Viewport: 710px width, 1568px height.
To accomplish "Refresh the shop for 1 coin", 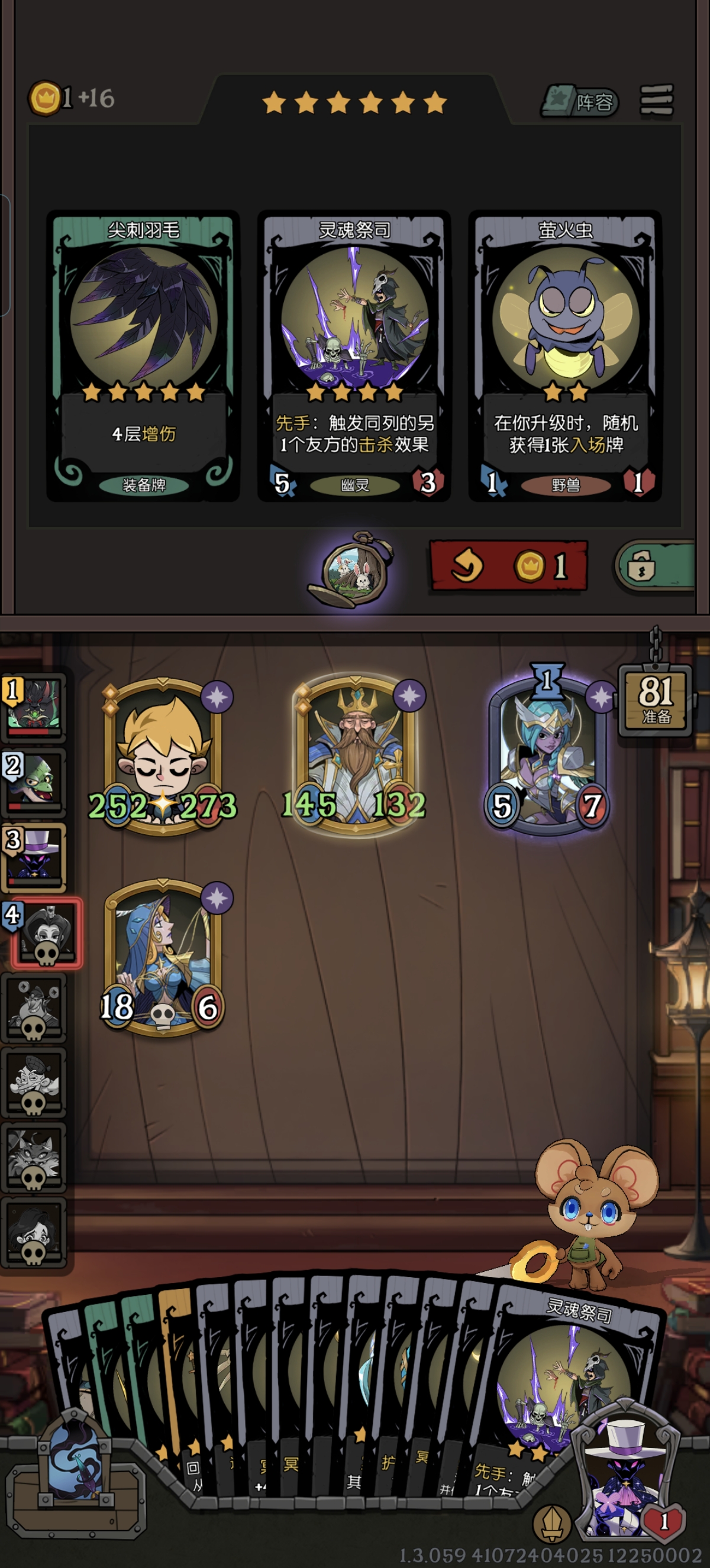I will point(509,565).
